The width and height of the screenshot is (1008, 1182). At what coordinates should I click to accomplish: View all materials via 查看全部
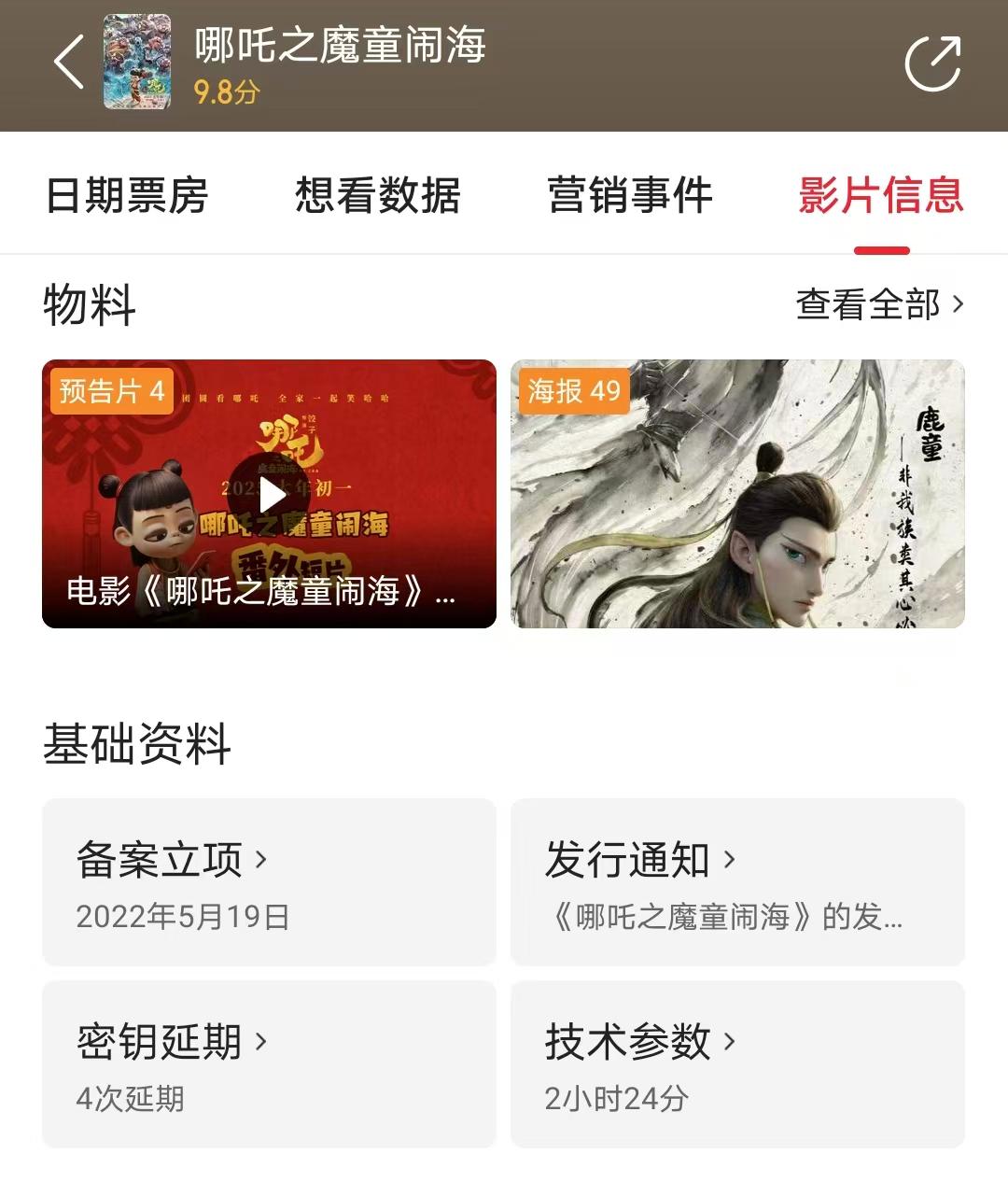point(879,304)
